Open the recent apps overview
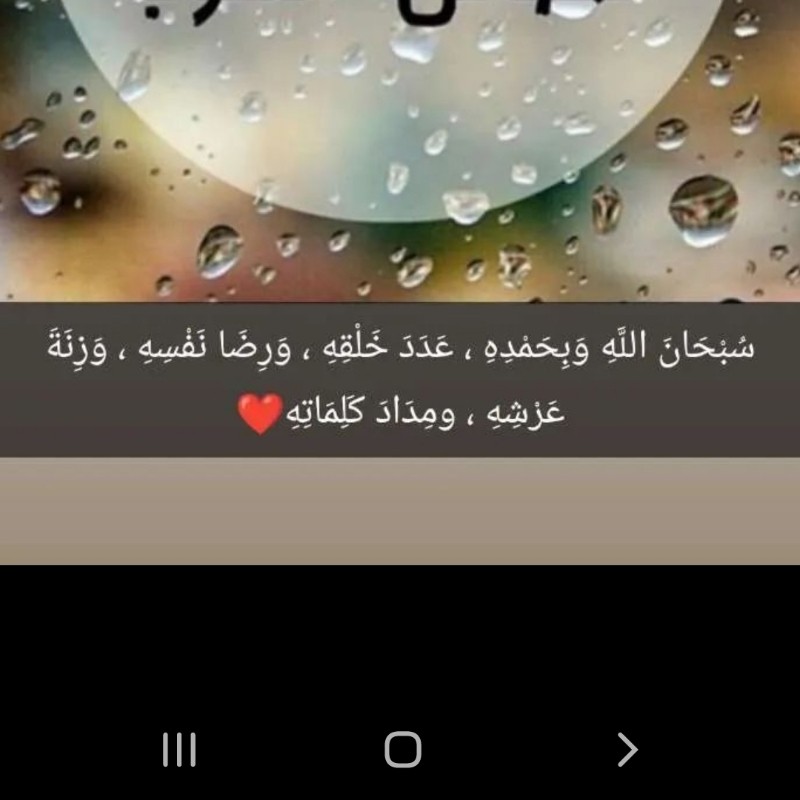 (x=179, y=749)
